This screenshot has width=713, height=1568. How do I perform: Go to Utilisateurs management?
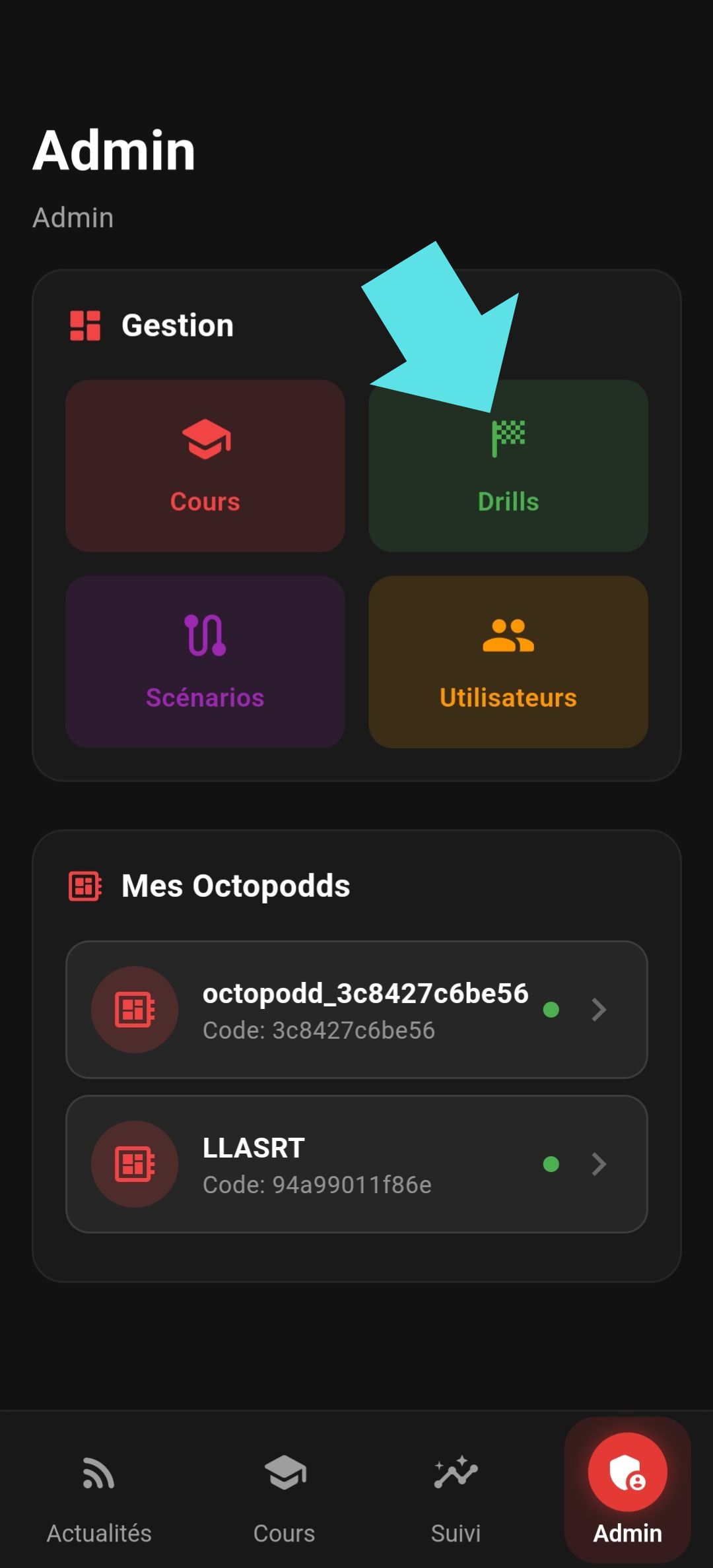pyautogui.click(x=508, y=661)
